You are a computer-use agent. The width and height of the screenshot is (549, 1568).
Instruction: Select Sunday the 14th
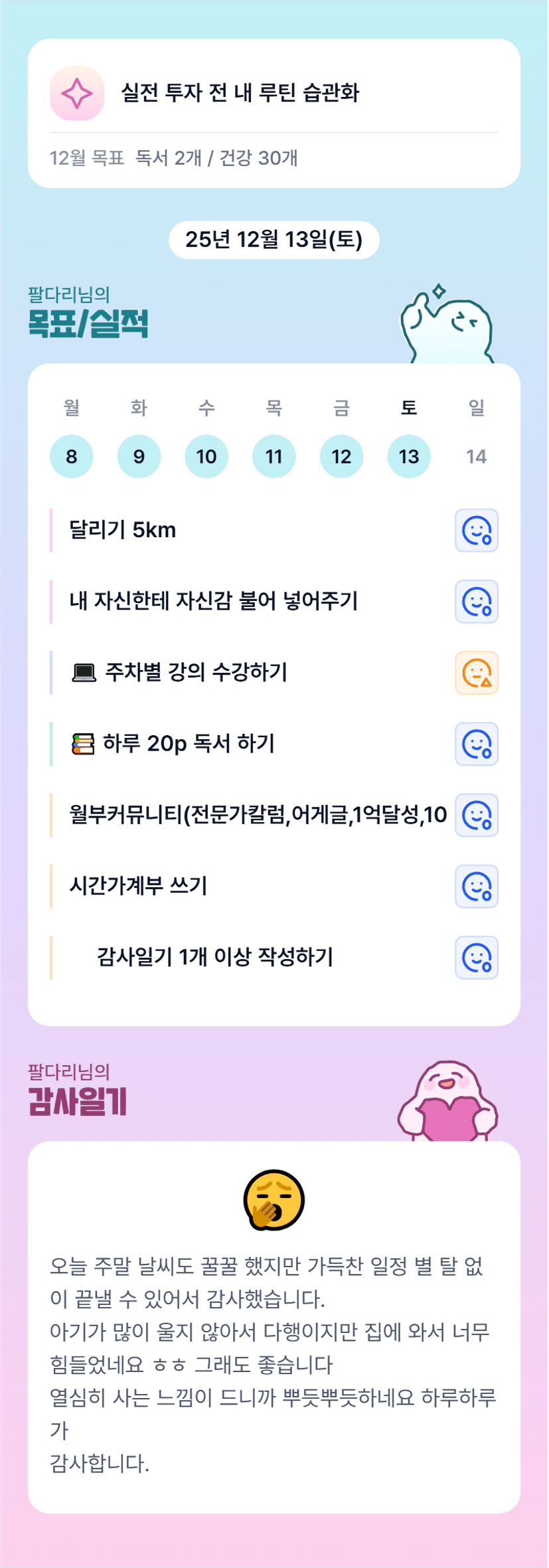(x=476, y=456)
